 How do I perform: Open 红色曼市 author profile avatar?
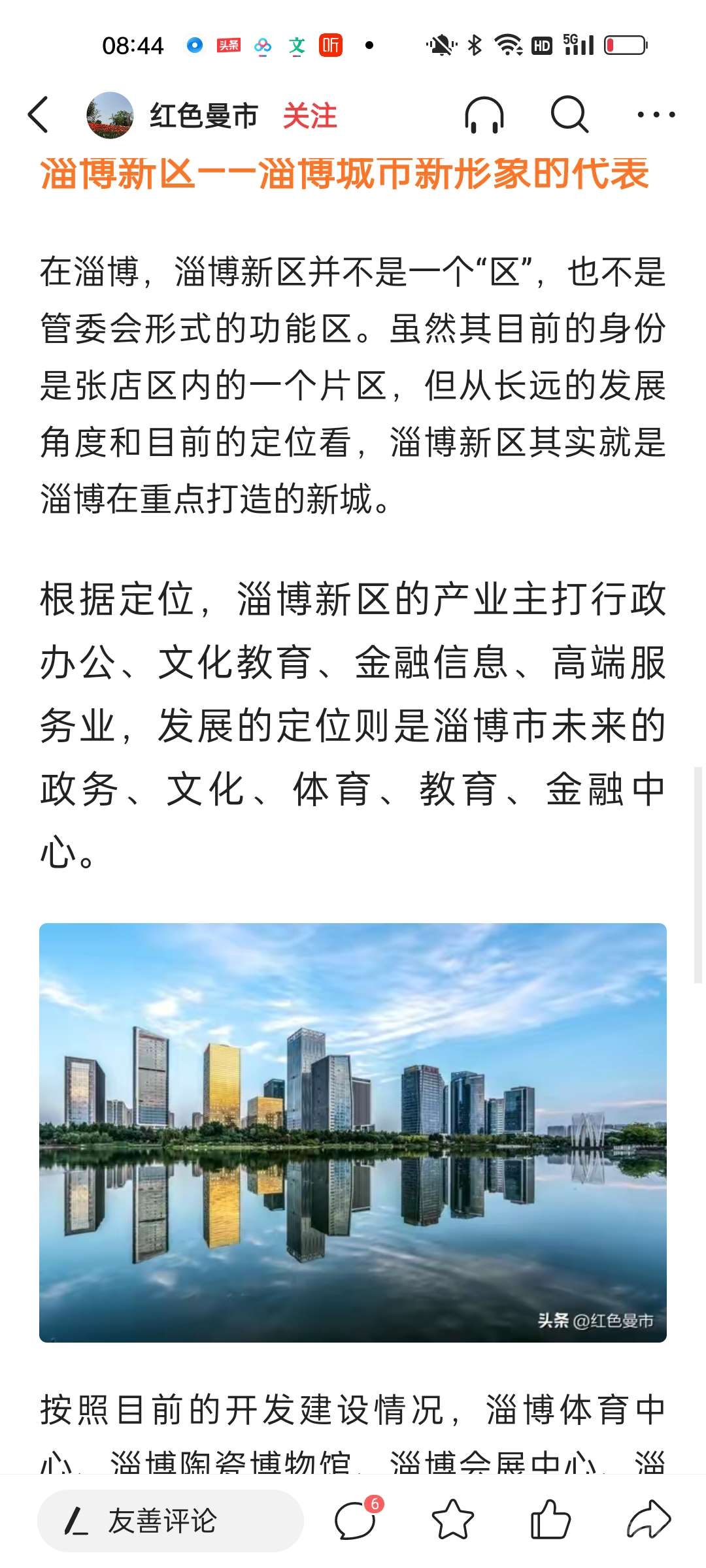pos(109,115)
